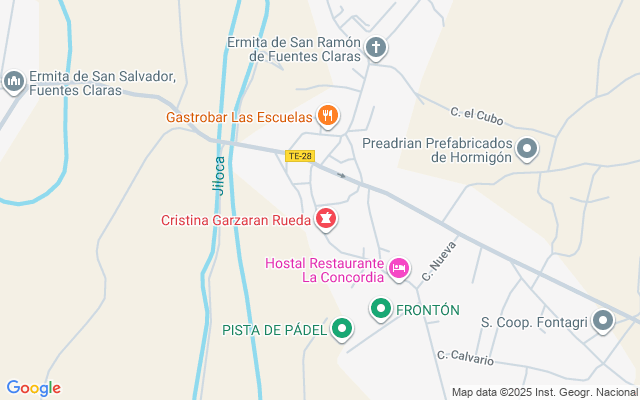Select the Cristina Garzaran Rueda pharmacy pin

tap(325, 218)
